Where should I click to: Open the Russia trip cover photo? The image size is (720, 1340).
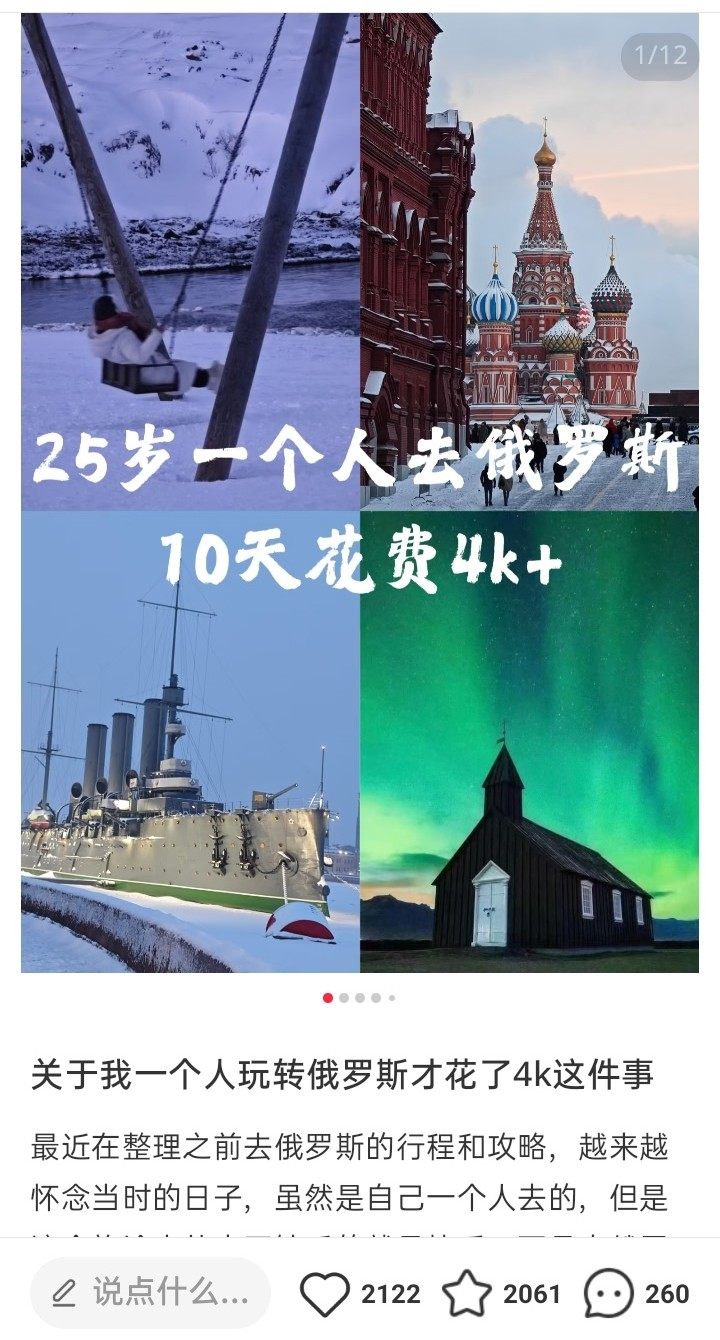point(360,492)
